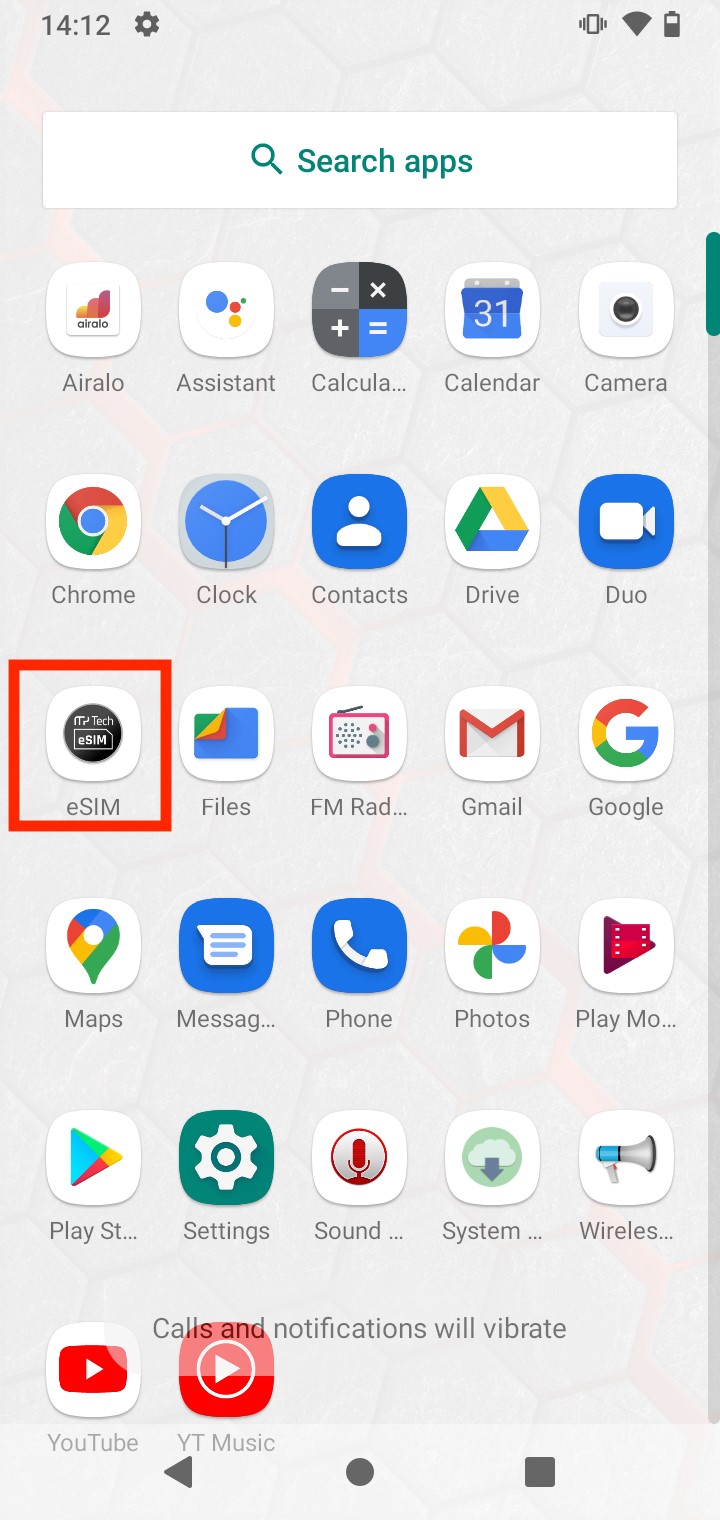This screenshot has height=1520, width=720.
Task: Open the Calendar app
Action: (492, 310)
